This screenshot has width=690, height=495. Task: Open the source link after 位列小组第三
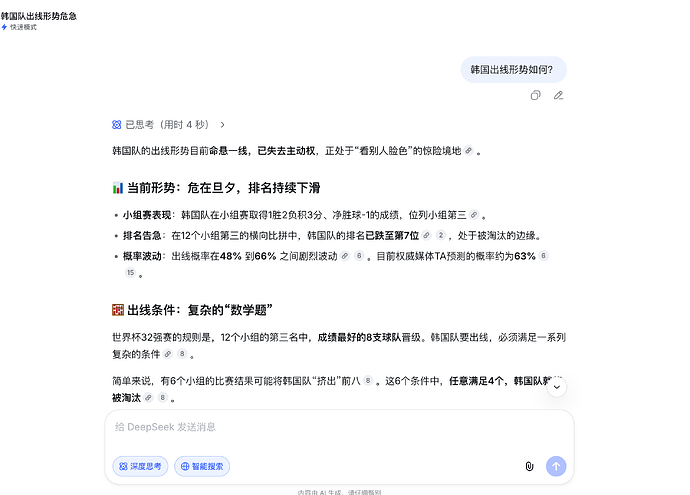coord(474,215)
